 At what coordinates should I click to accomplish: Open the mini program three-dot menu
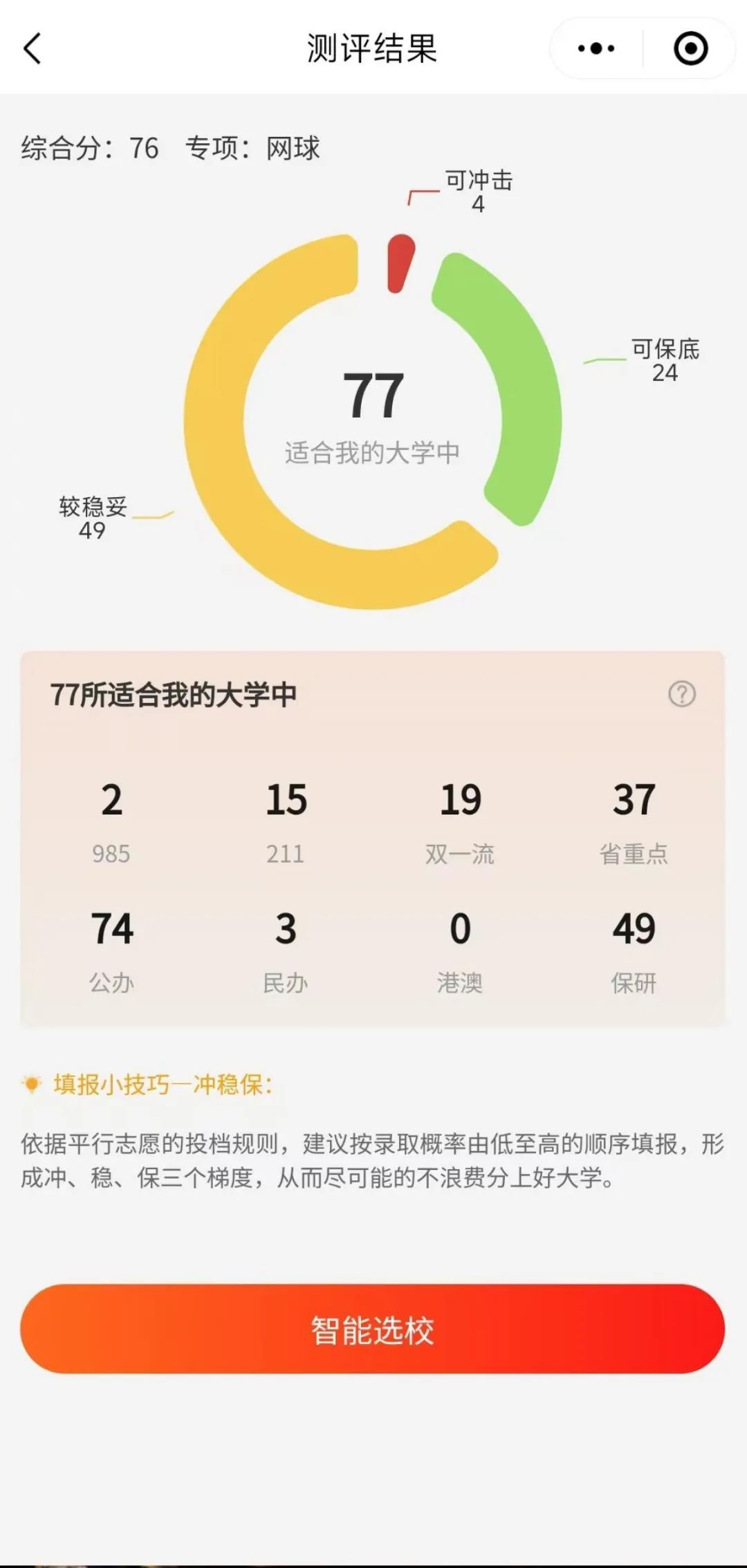tap(596, 48)
